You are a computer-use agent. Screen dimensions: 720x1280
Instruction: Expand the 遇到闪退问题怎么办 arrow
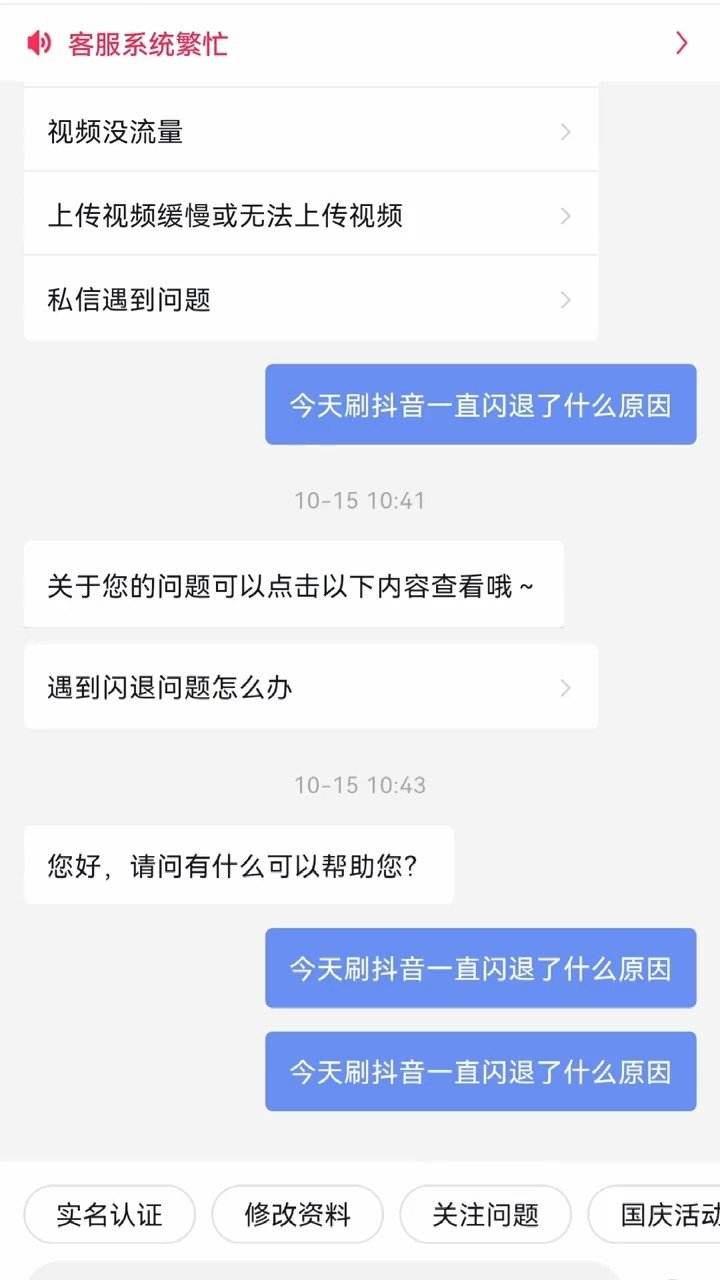(565, 686)
